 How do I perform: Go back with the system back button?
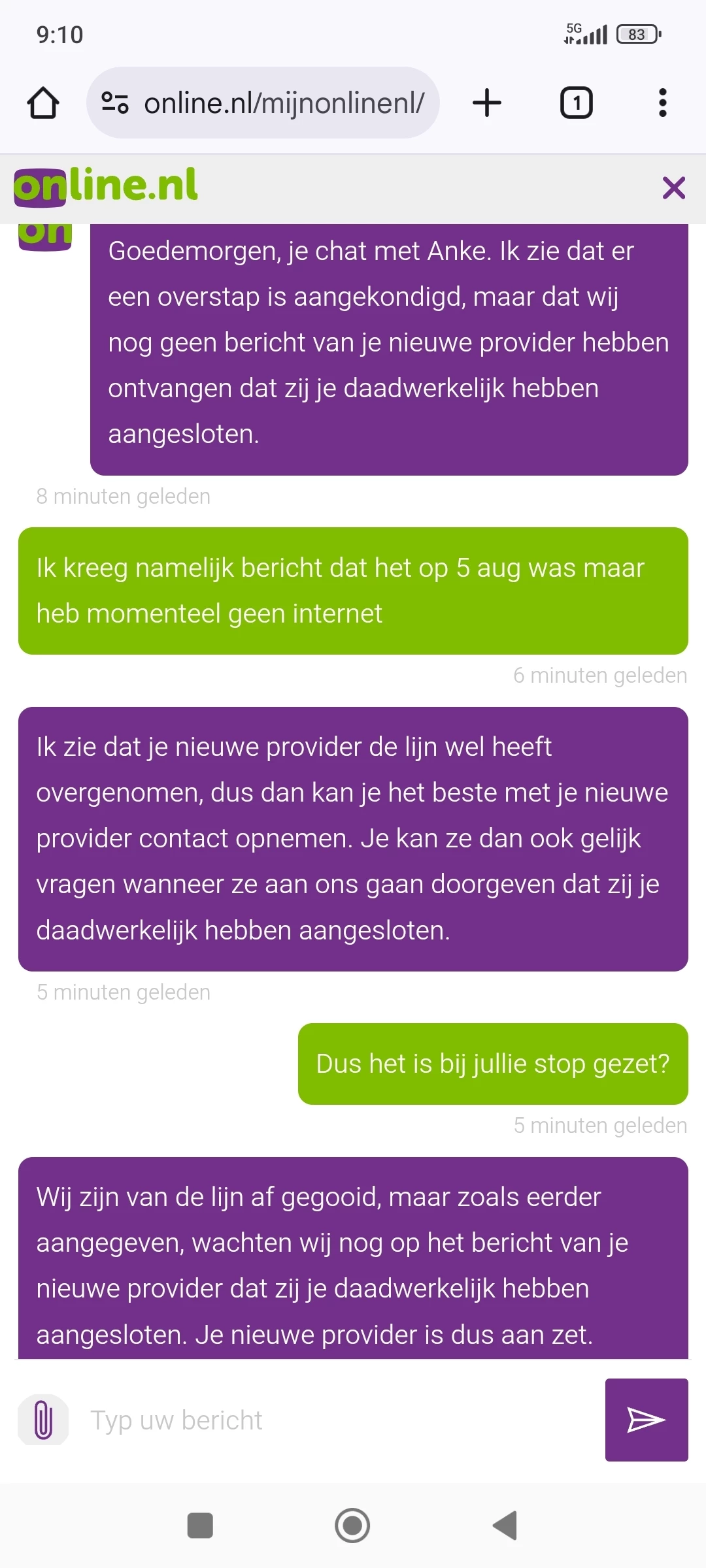505,1526
